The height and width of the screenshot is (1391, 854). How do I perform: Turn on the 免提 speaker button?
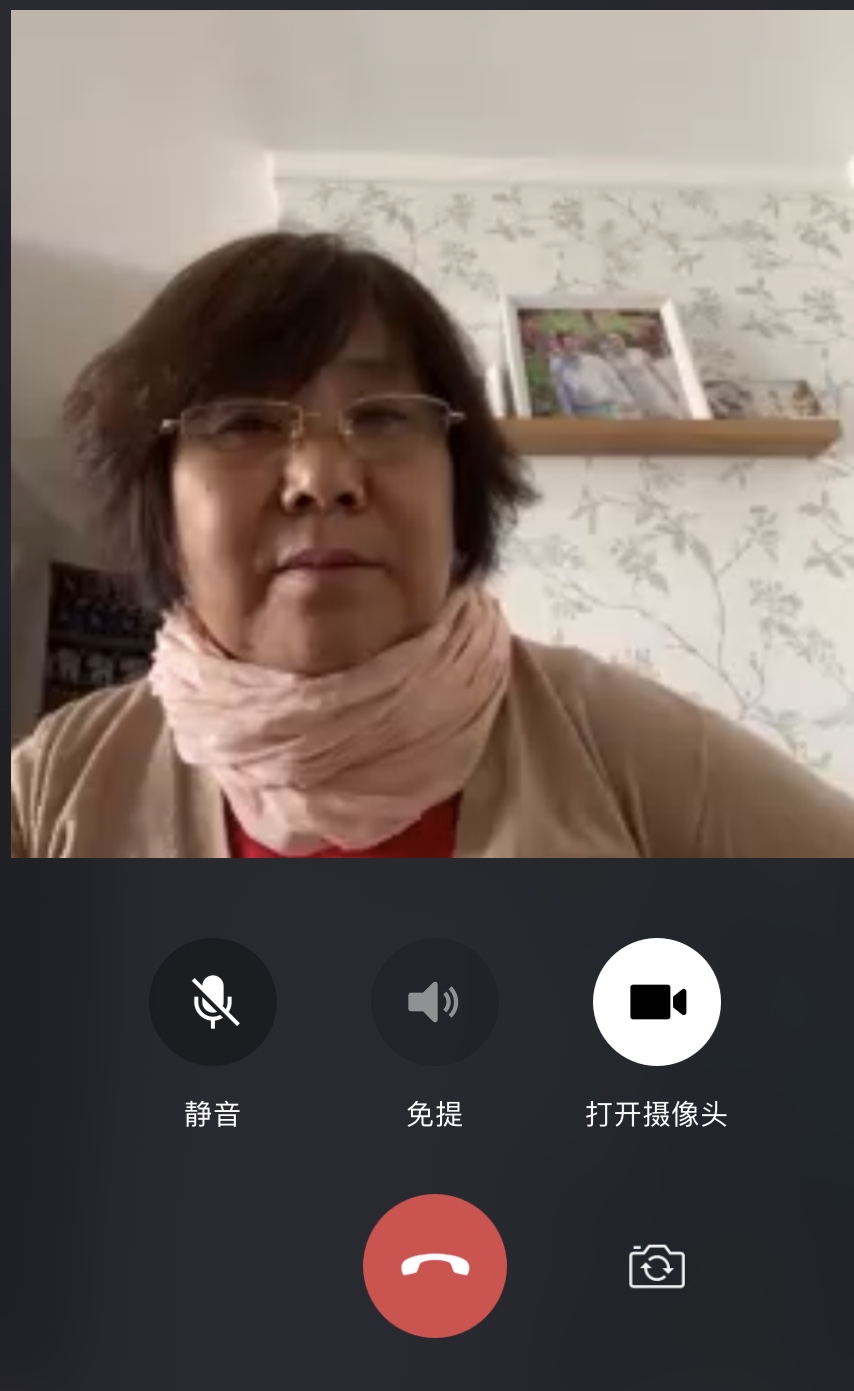[435, 1002]
